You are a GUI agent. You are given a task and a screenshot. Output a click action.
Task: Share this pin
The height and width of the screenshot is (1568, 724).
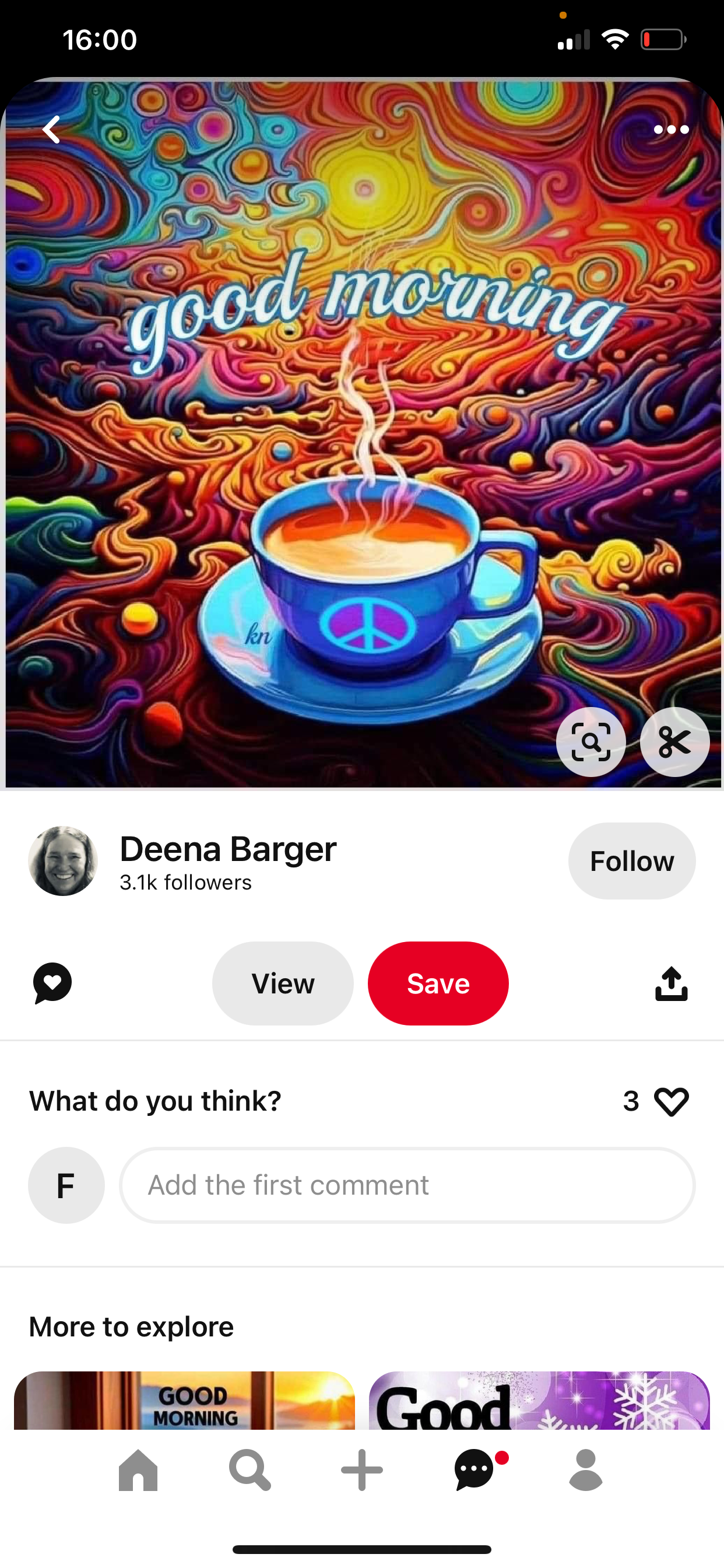[671, 983]
